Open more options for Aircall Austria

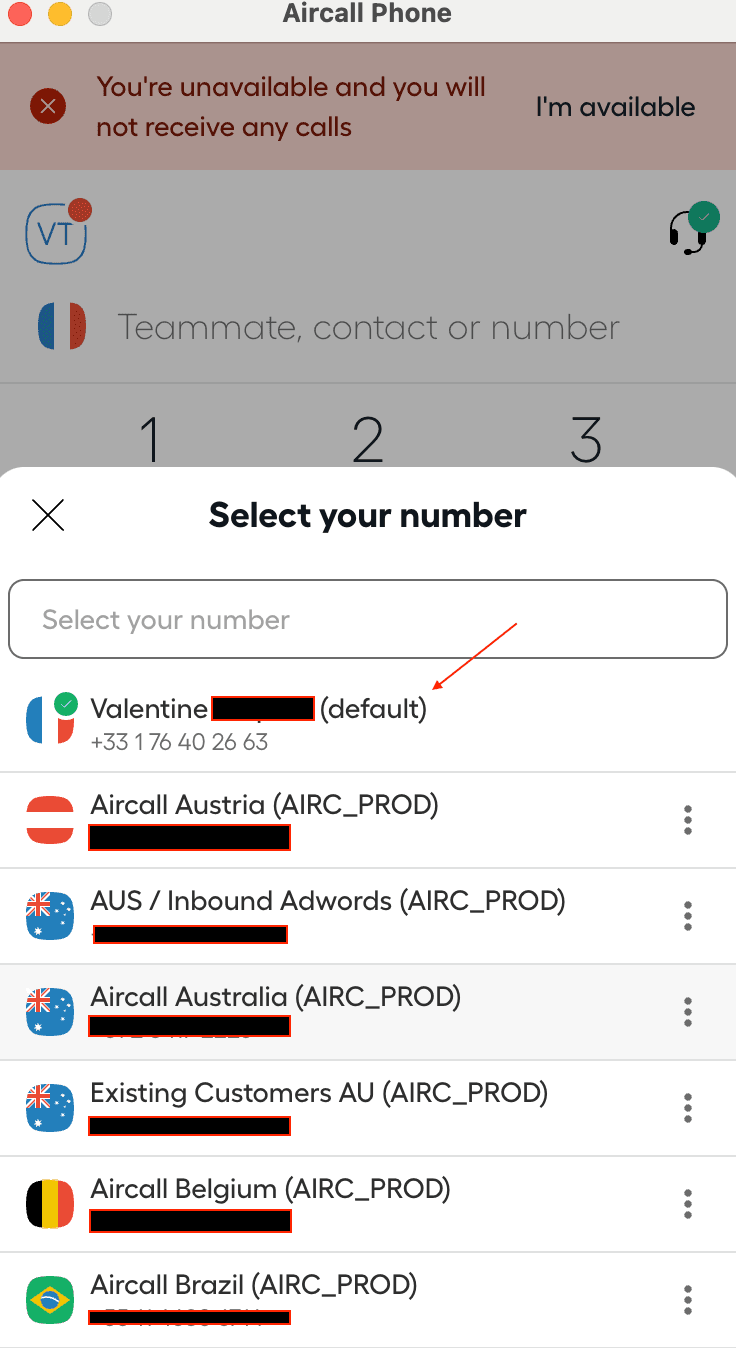point(688,820)
